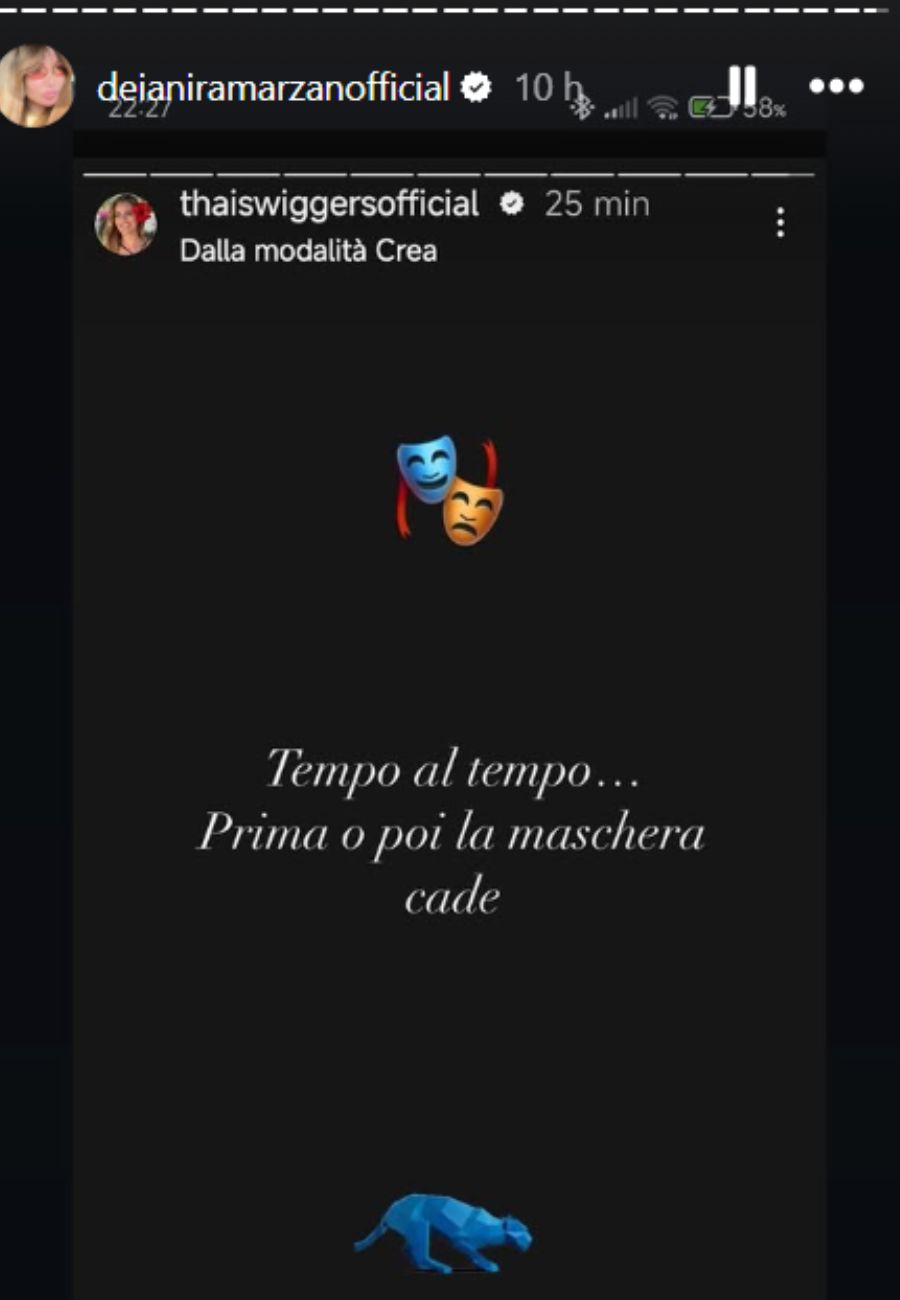900x1300 pixels.
Task: Open thaiswiggersofficial's username link
Action: pyautogui.click(x=327, y=206)
